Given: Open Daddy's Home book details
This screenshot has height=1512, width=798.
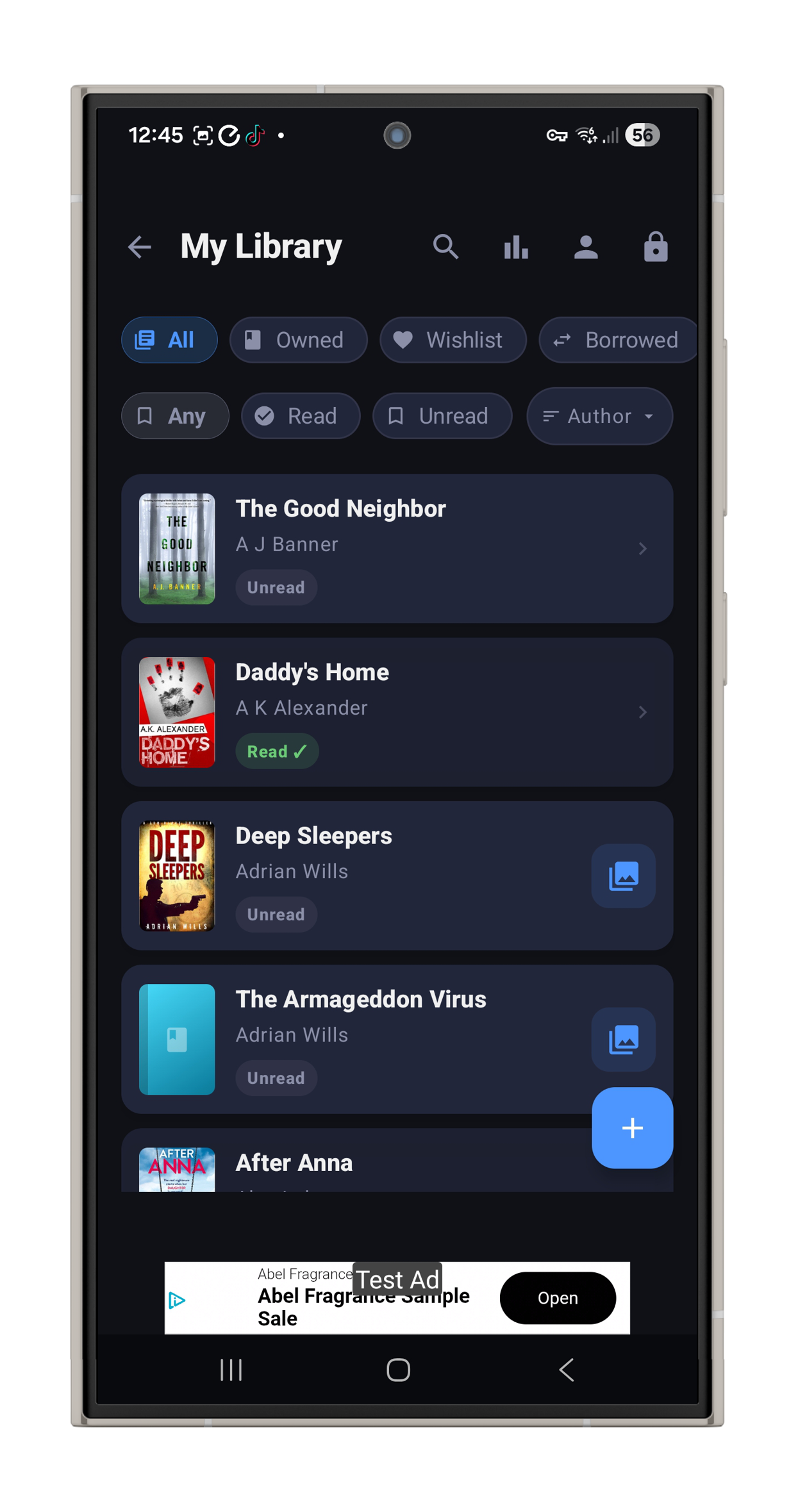Looking at the screenshot, I should 397,712.
